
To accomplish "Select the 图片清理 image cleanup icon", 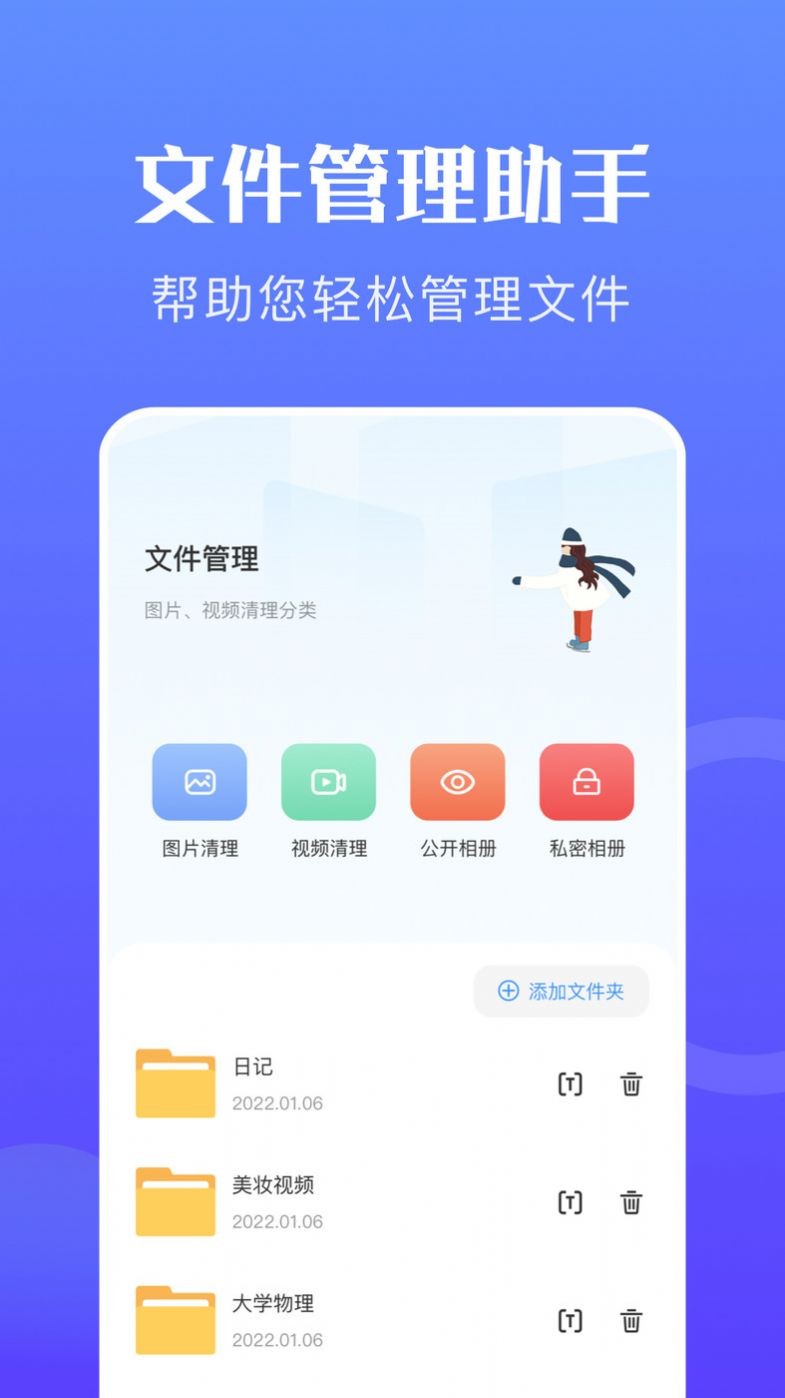I will [198, 782].
